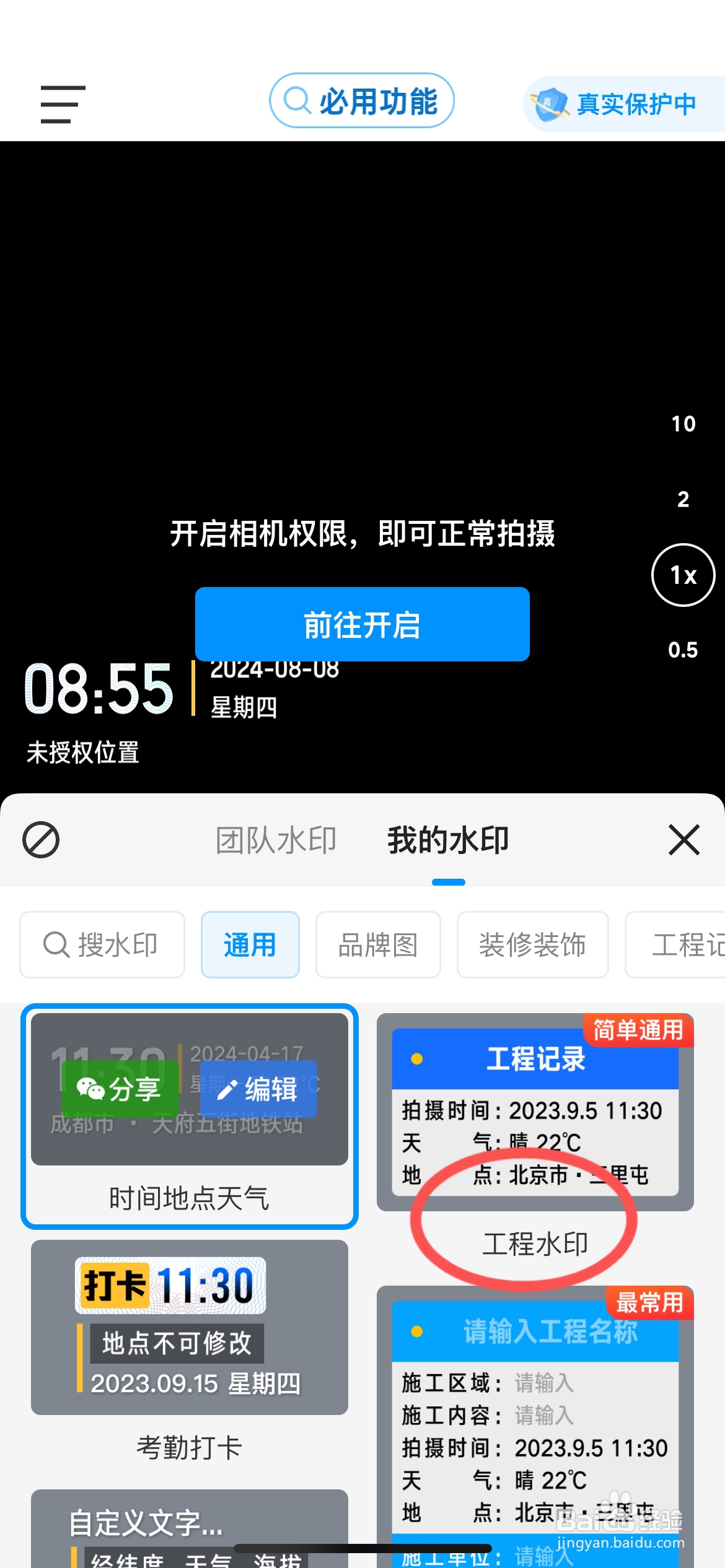Tap the magnifier icon beside 搜水印

[x=58, y=944]
